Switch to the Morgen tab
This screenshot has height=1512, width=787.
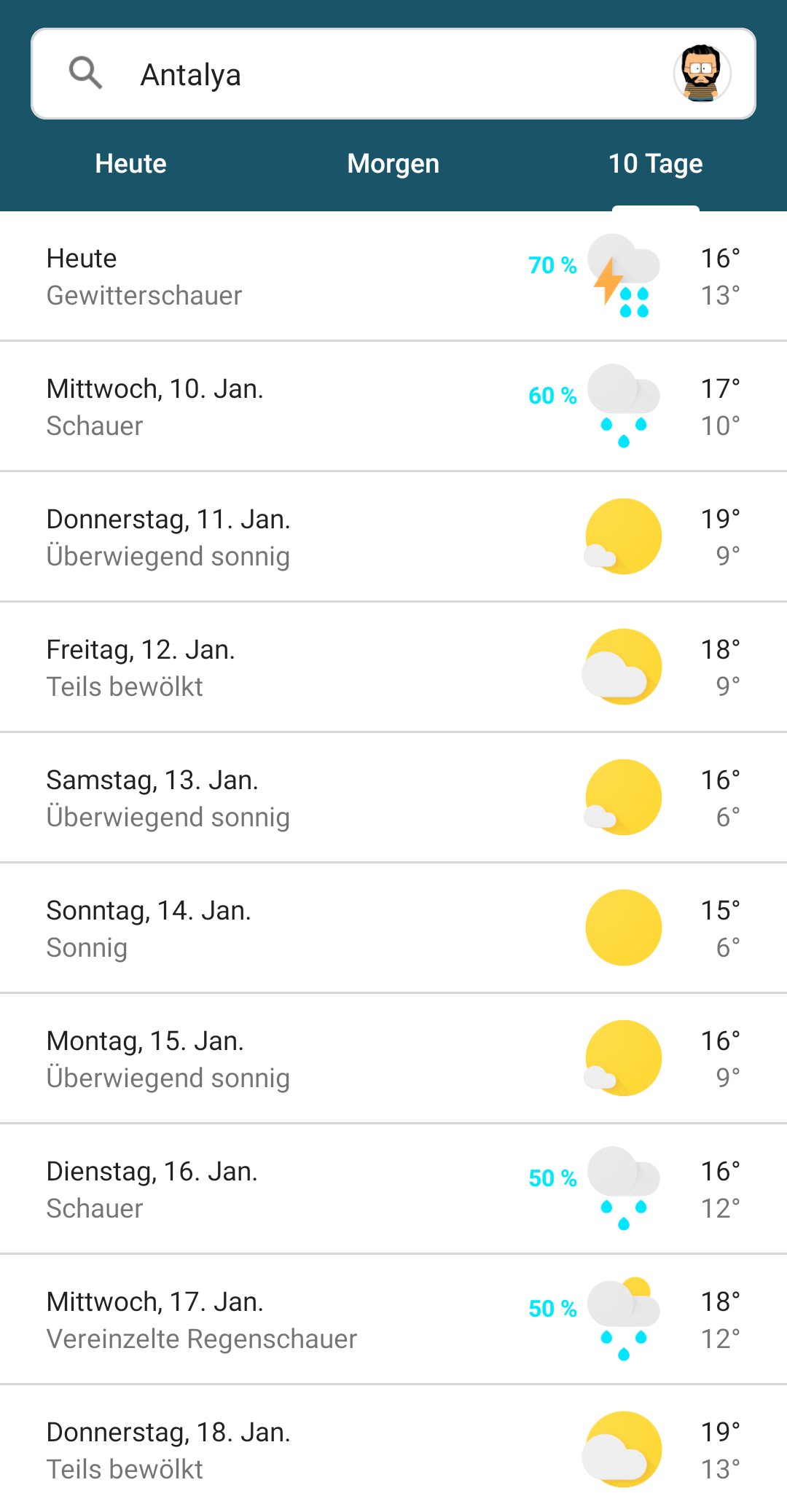pyautogui.click(x=393, y=164)
